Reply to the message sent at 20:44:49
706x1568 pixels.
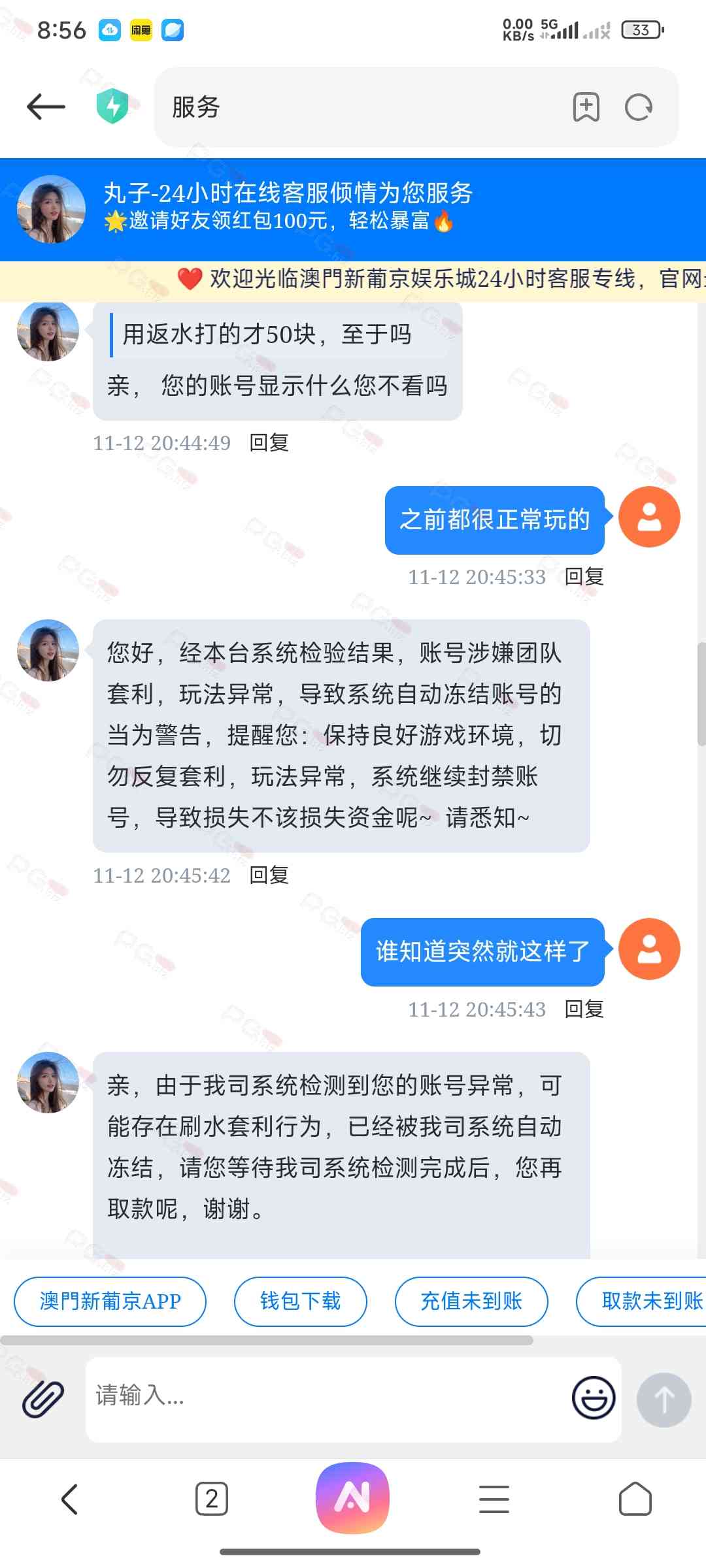(x=269, y=443)
